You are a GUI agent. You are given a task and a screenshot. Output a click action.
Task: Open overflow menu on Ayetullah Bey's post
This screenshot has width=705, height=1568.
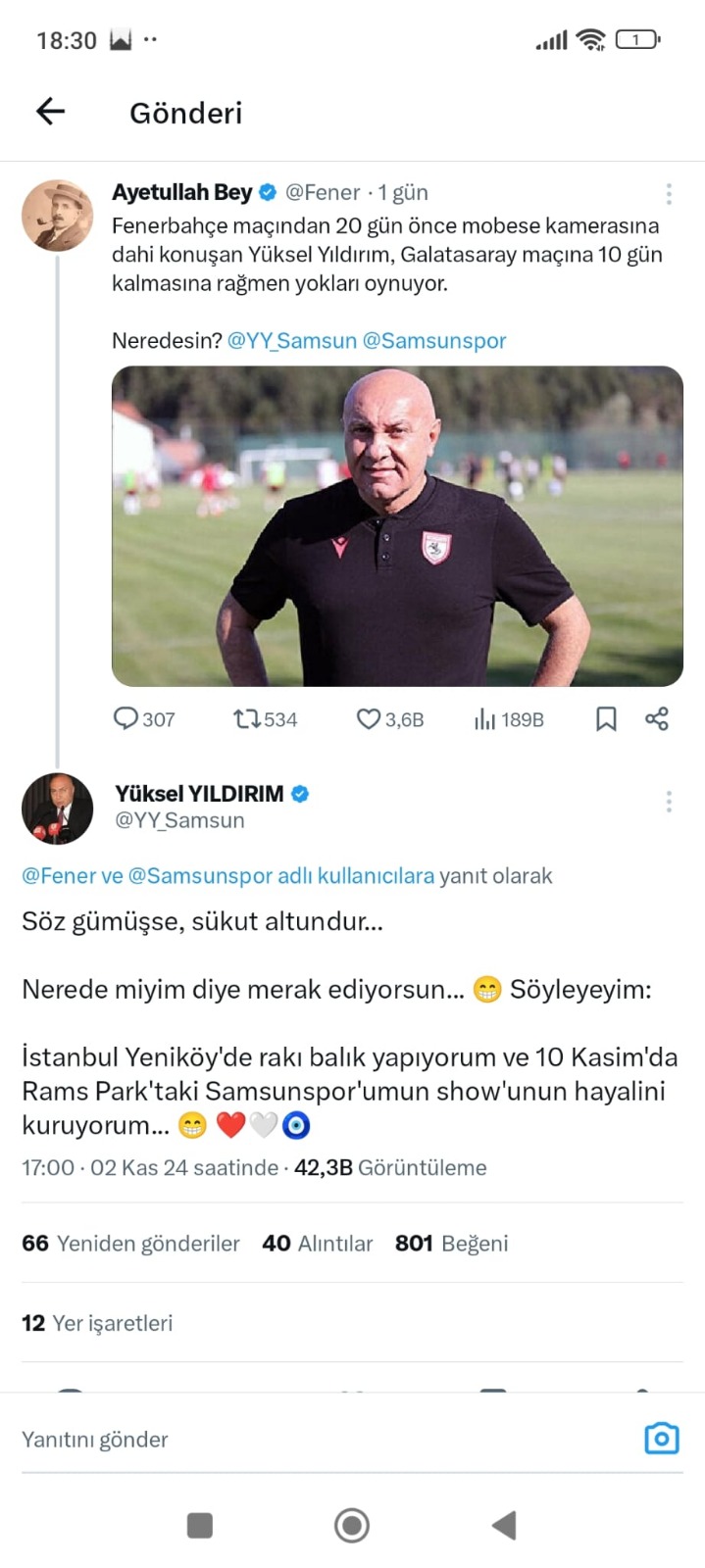pos(669,193)
